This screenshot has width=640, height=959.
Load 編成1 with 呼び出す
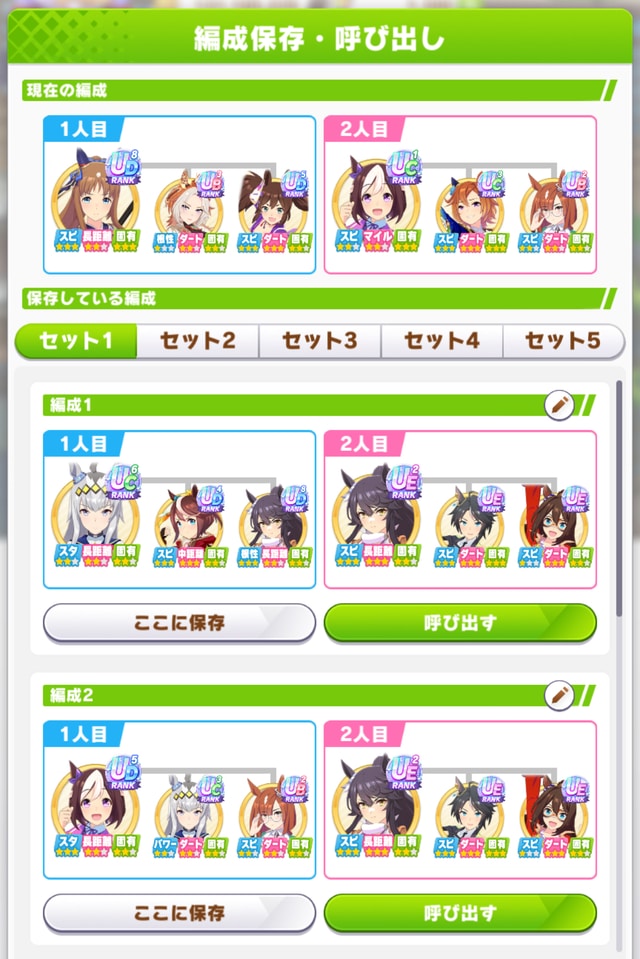tap(460, 622)
